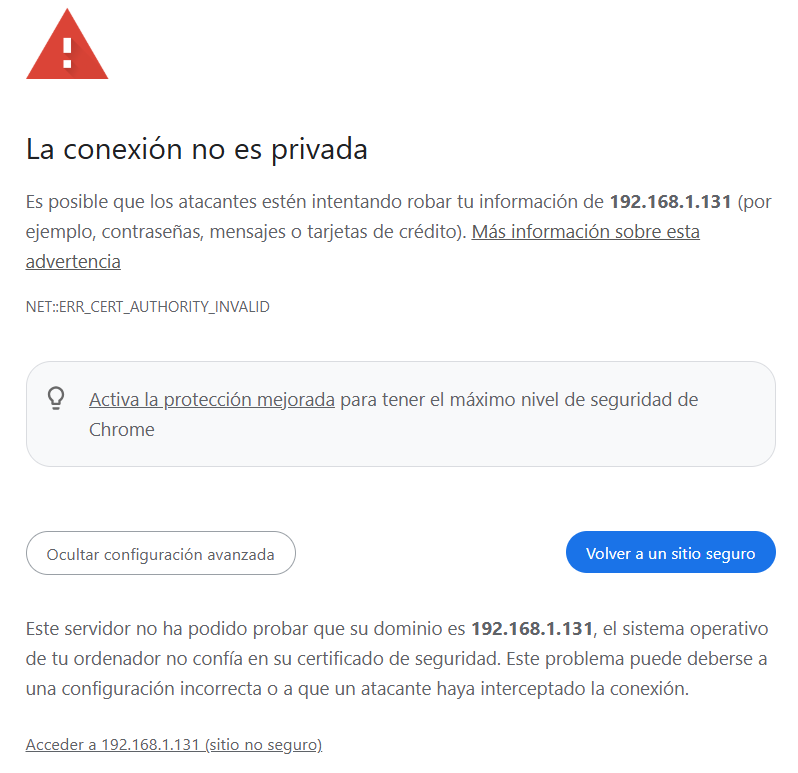
Task: Hide advanced settings with 'Ocultar configuración avanzada'
Action: point(161,553)
